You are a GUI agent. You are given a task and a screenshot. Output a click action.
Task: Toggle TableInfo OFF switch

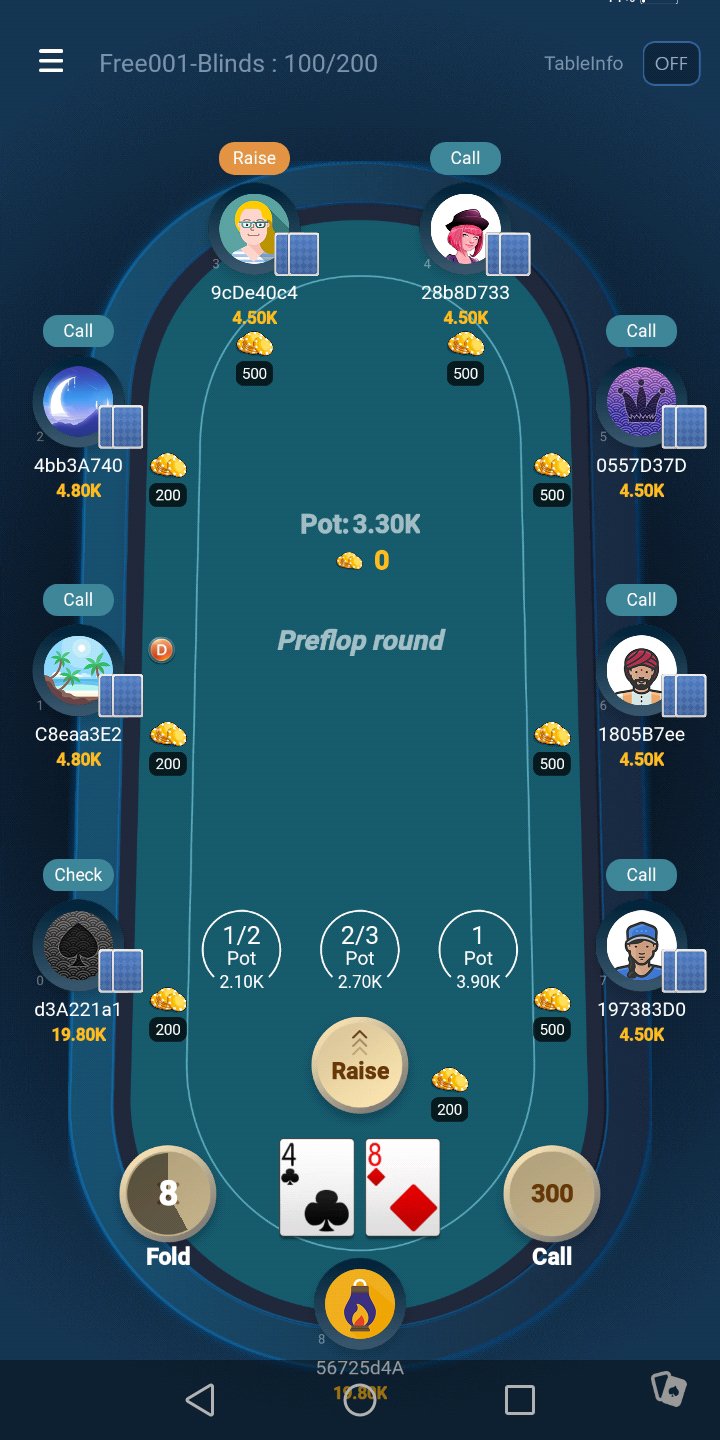pos(671,63)
